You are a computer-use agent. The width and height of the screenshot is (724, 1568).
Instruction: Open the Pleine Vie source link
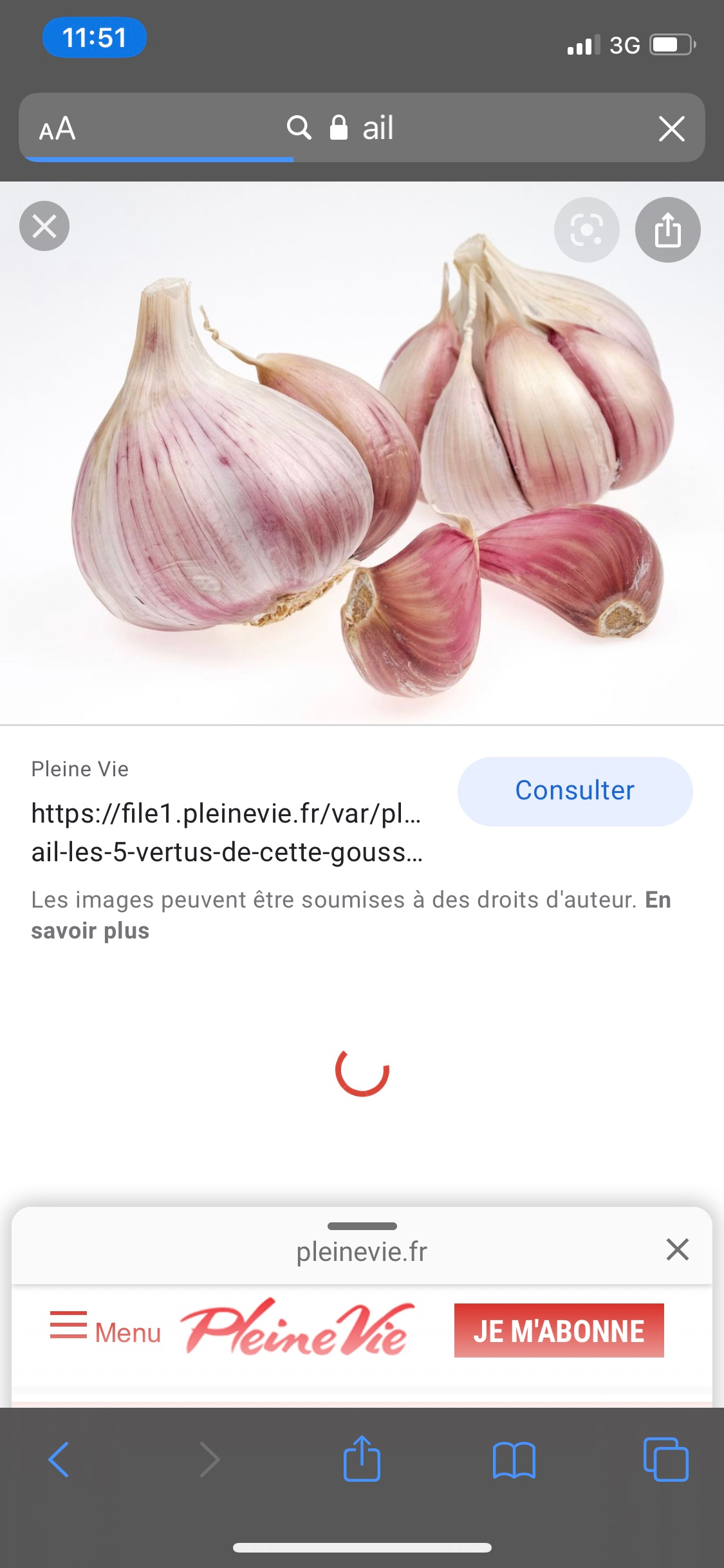(x=225, y=833)
